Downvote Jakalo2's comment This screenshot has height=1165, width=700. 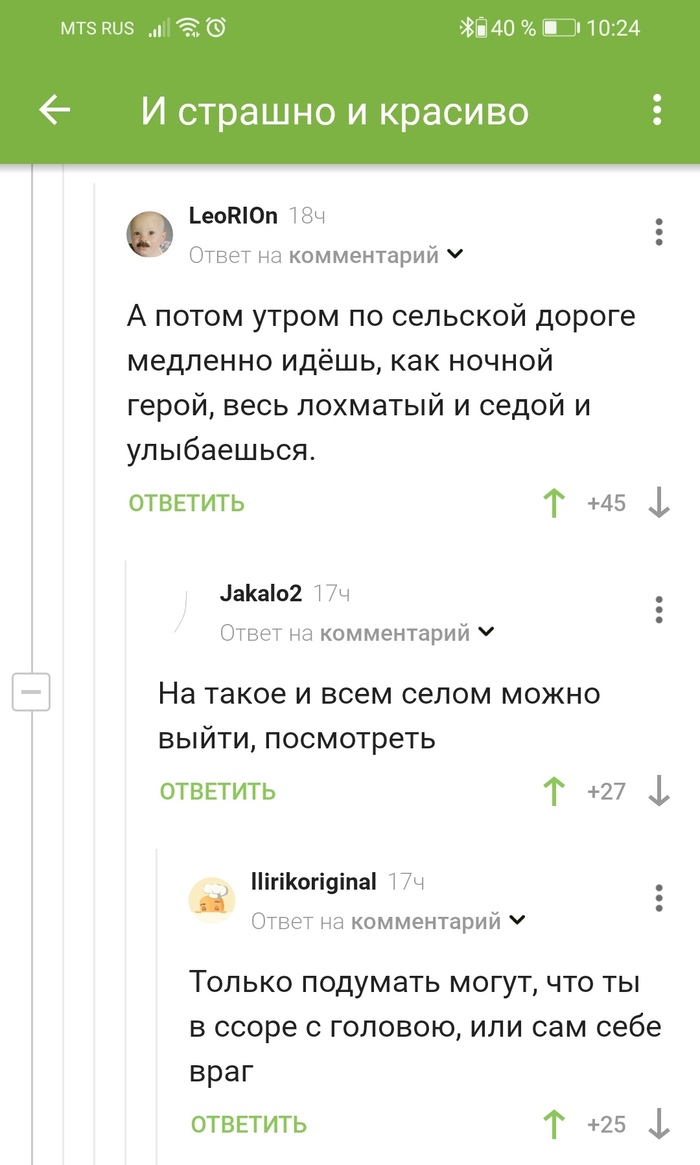659,792
